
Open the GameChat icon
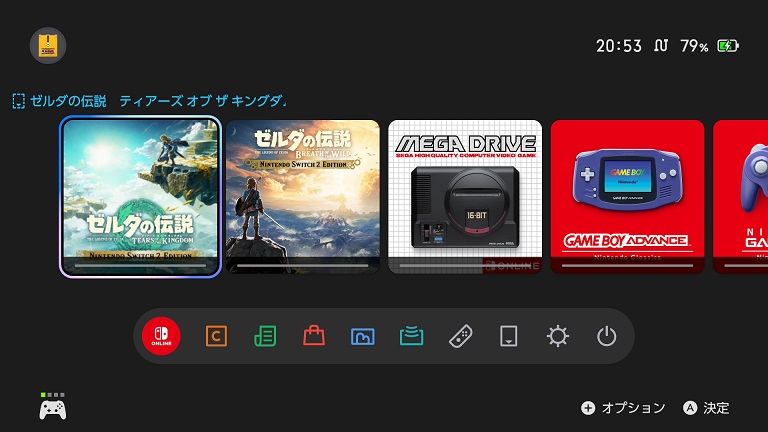216,336
